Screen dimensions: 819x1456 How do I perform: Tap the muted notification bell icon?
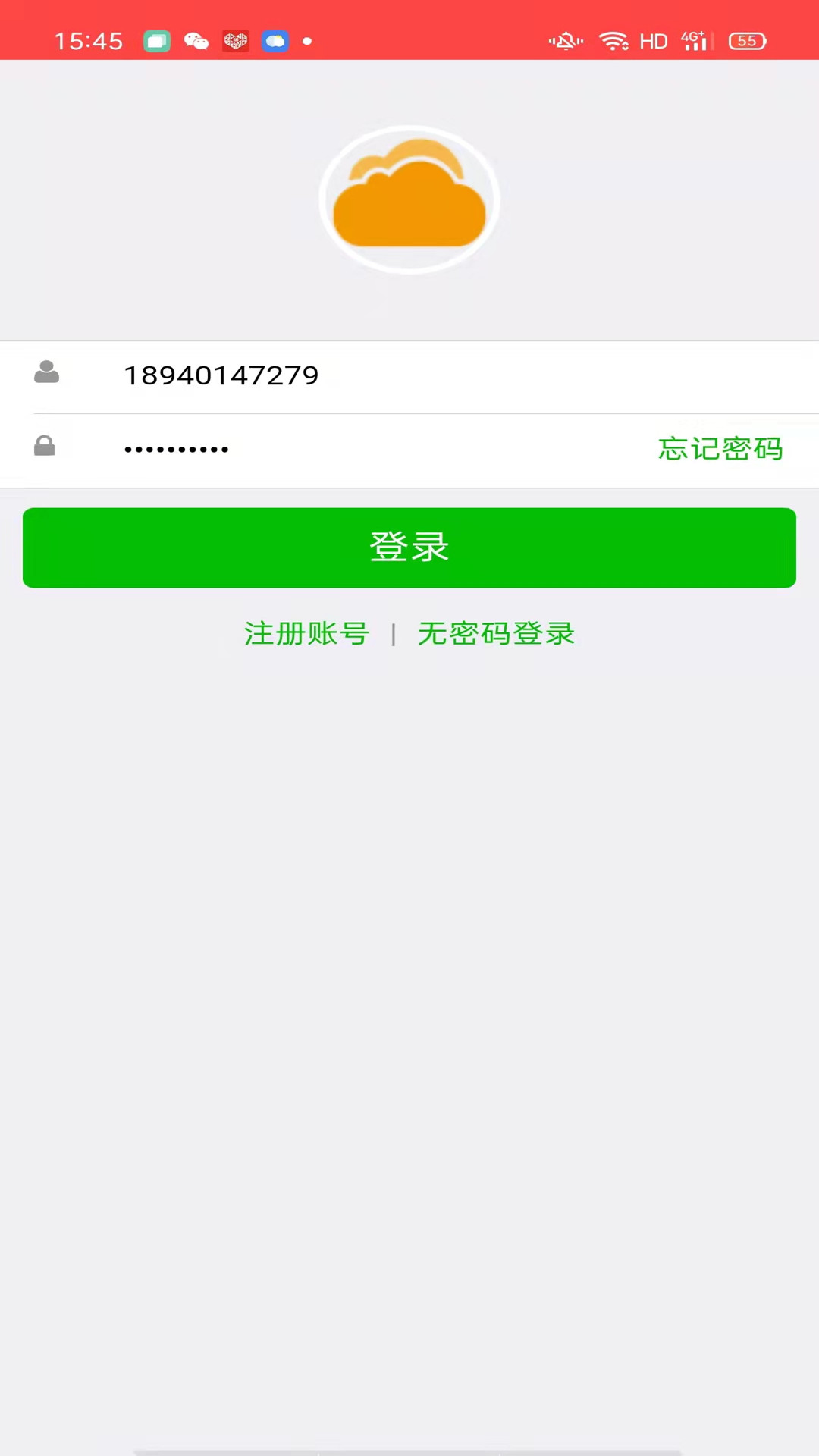(x=565, y=41)
